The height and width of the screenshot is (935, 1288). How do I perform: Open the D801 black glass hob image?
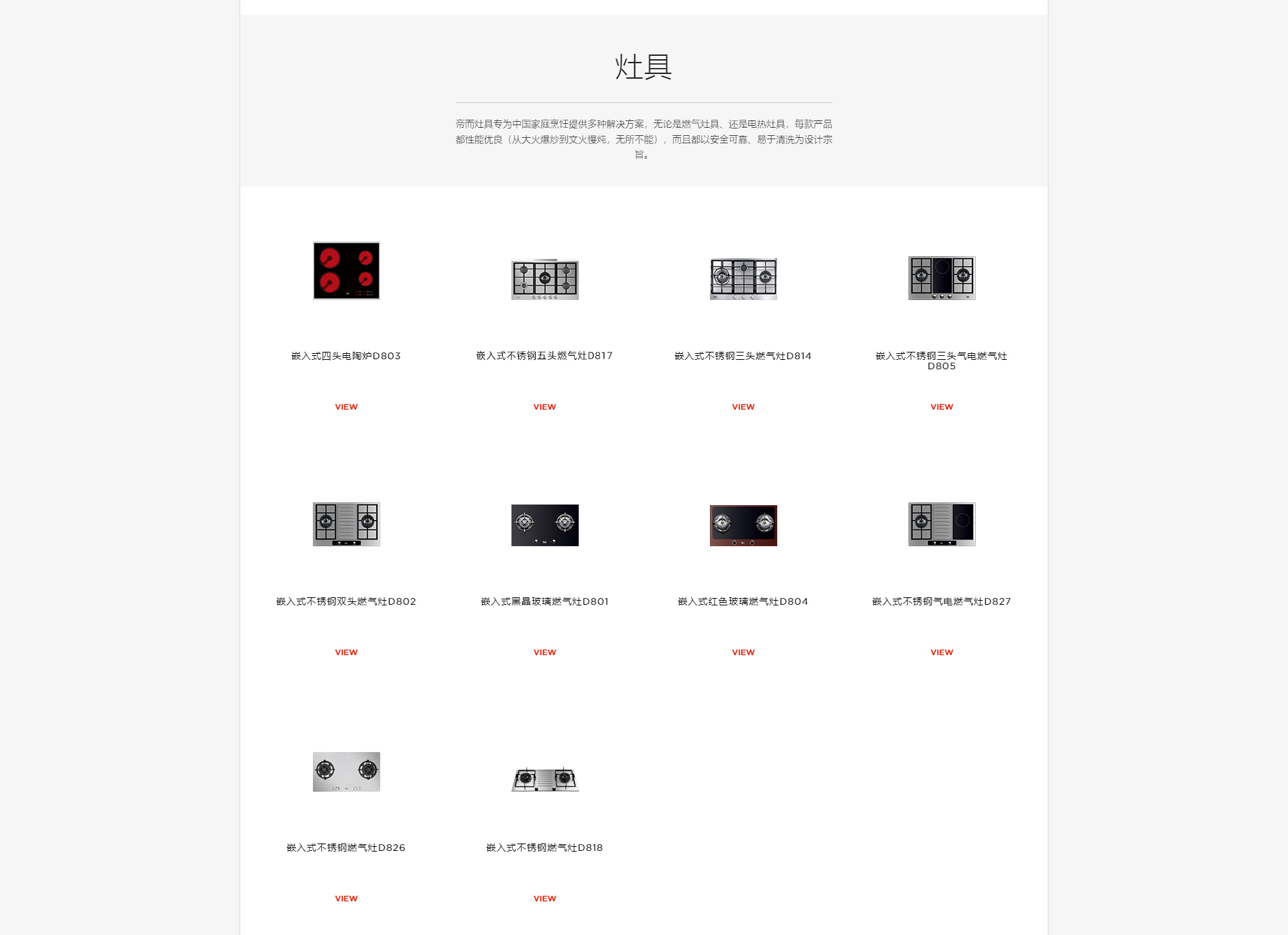coord(544,525)
